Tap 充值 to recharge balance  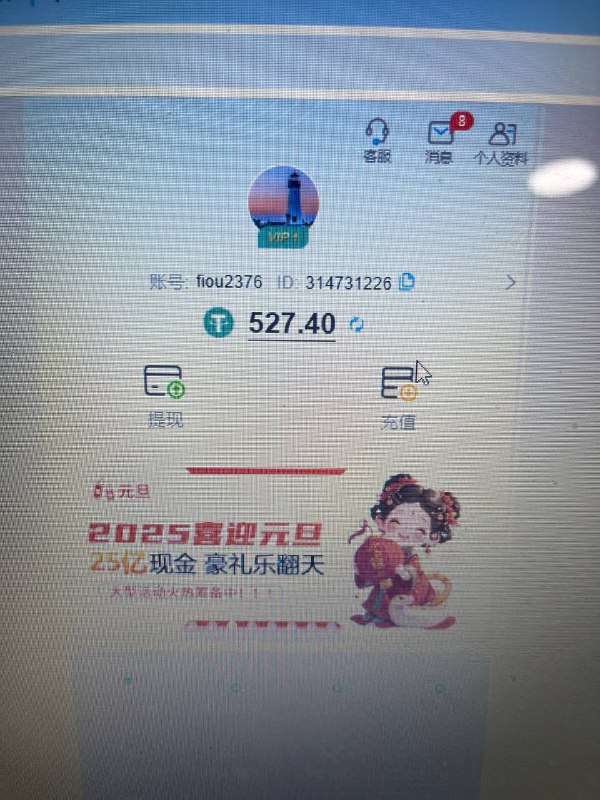(x=398, y=398)
